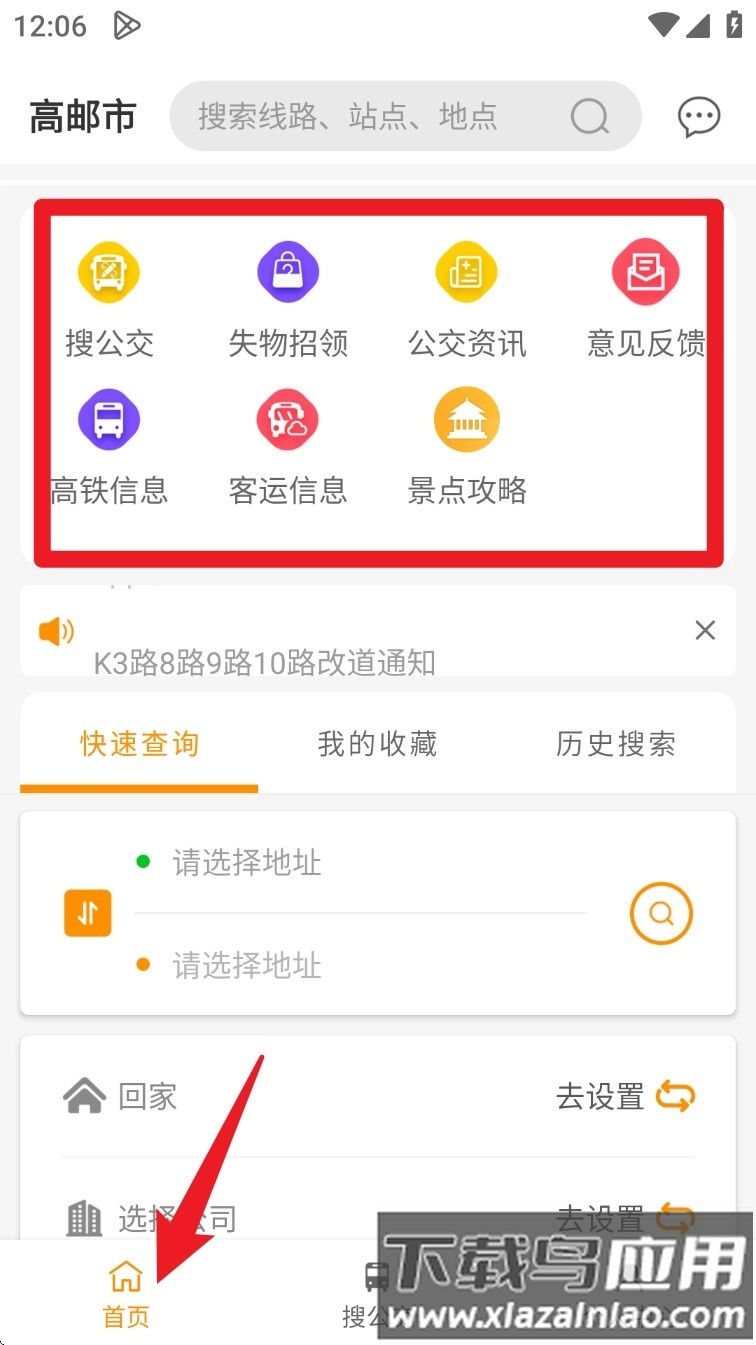
Task: Switch to the 历史搜索 tab
Action: coord(615,744)
